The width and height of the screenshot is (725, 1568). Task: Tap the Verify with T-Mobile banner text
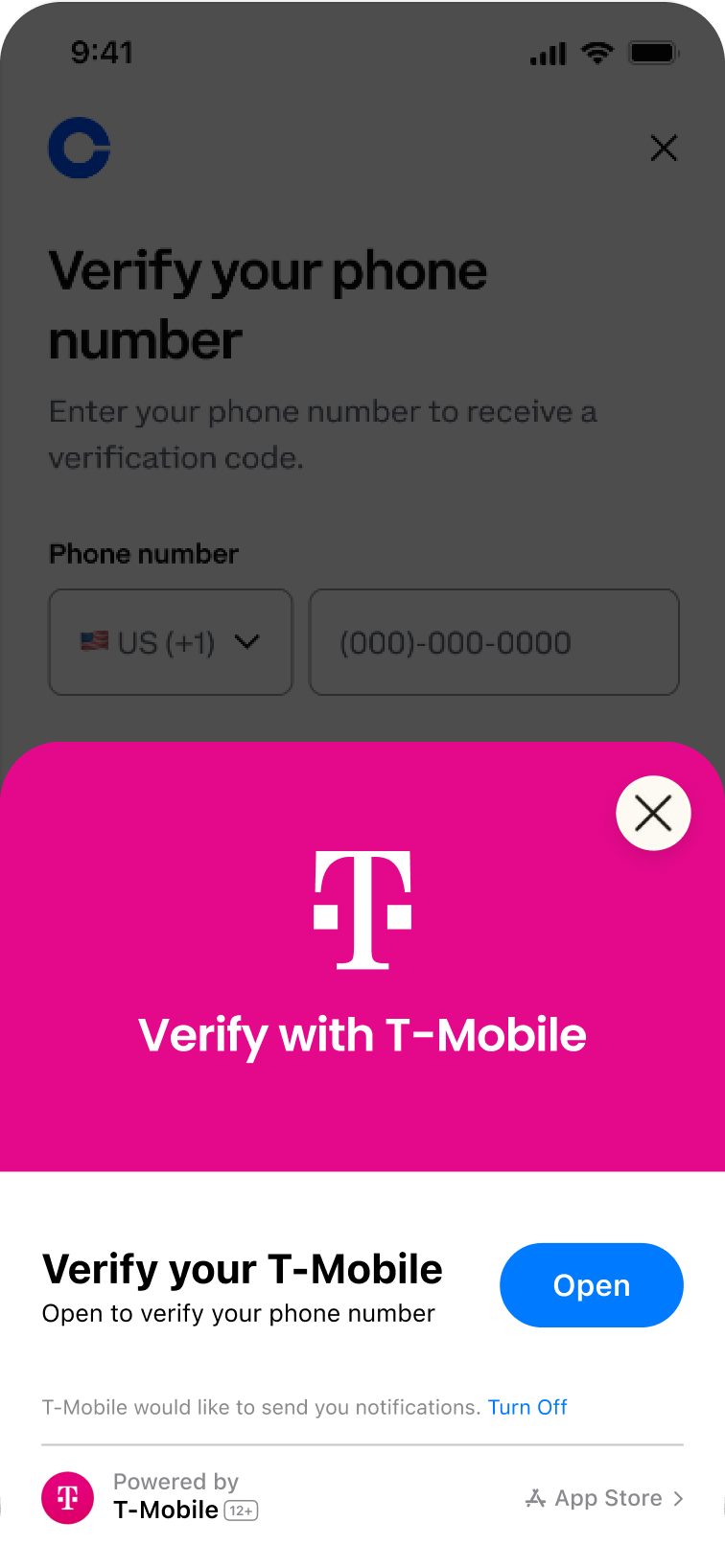(362, 1035)
